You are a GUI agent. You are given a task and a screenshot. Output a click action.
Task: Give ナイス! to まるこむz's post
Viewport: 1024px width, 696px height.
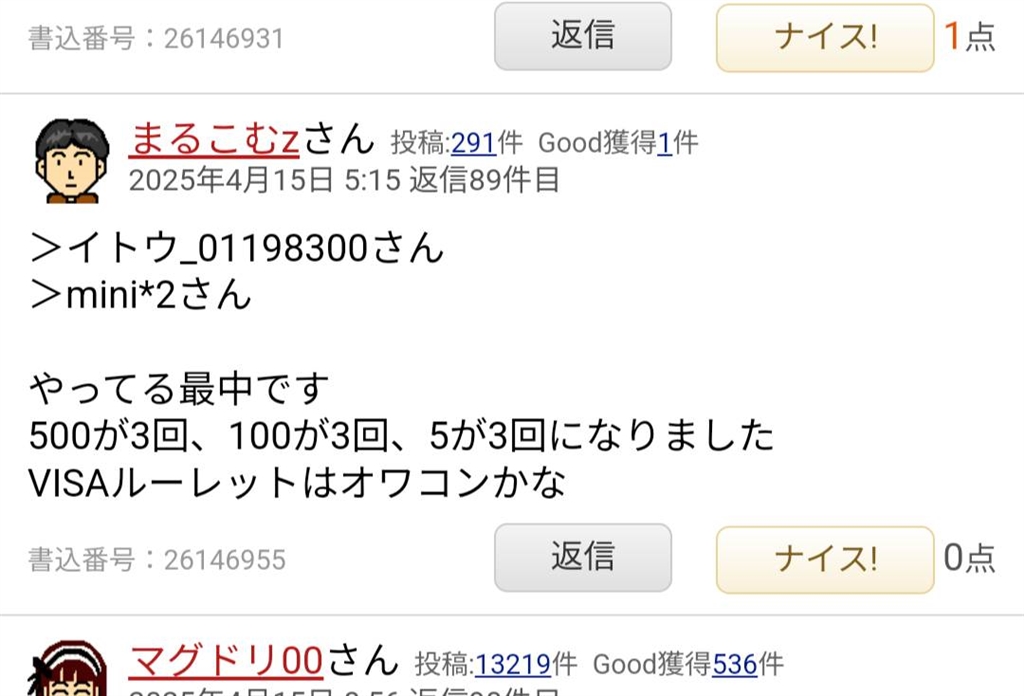pos(824,558)
